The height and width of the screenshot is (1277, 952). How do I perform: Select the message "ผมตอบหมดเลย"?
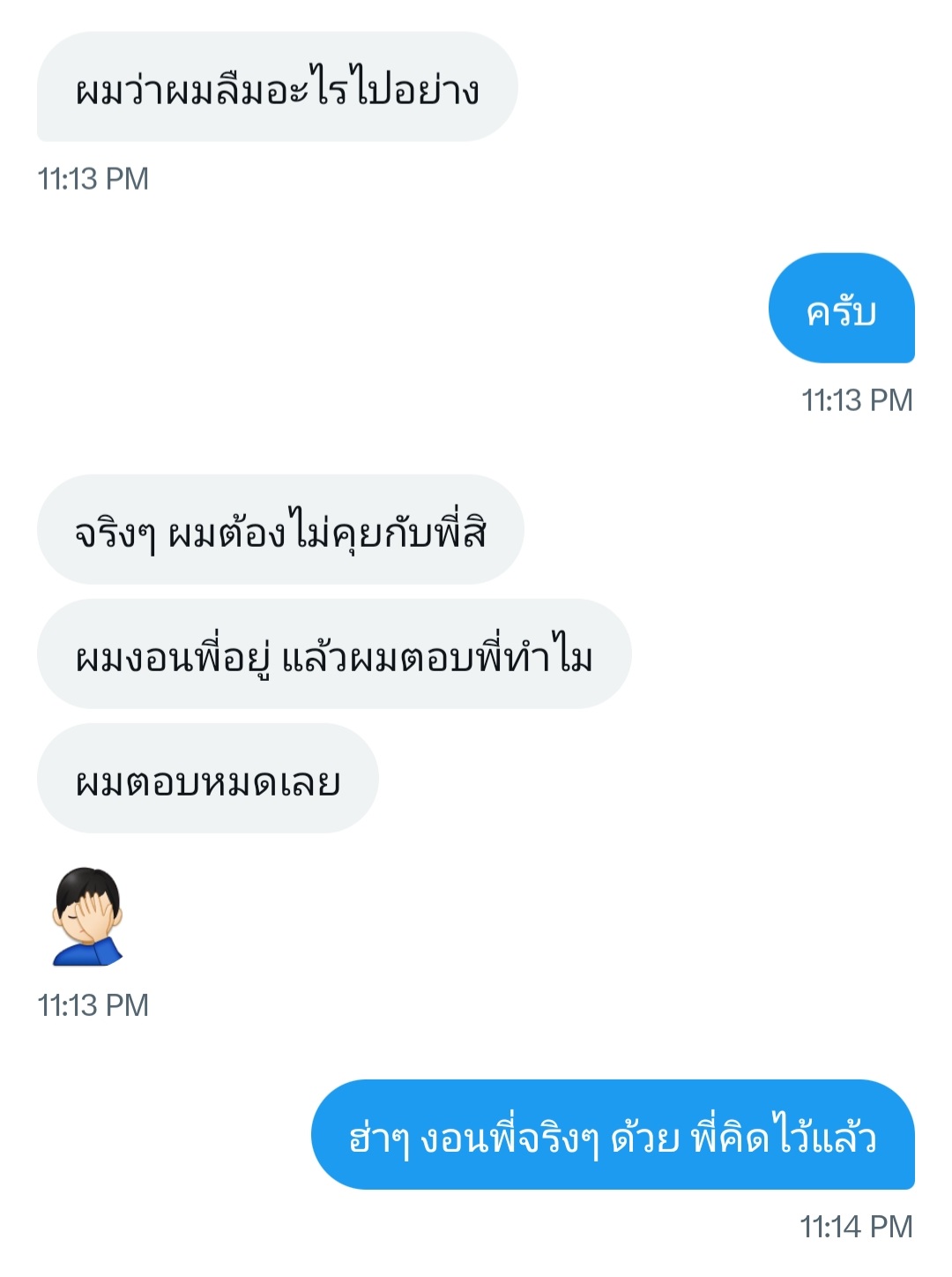[208, 780]
